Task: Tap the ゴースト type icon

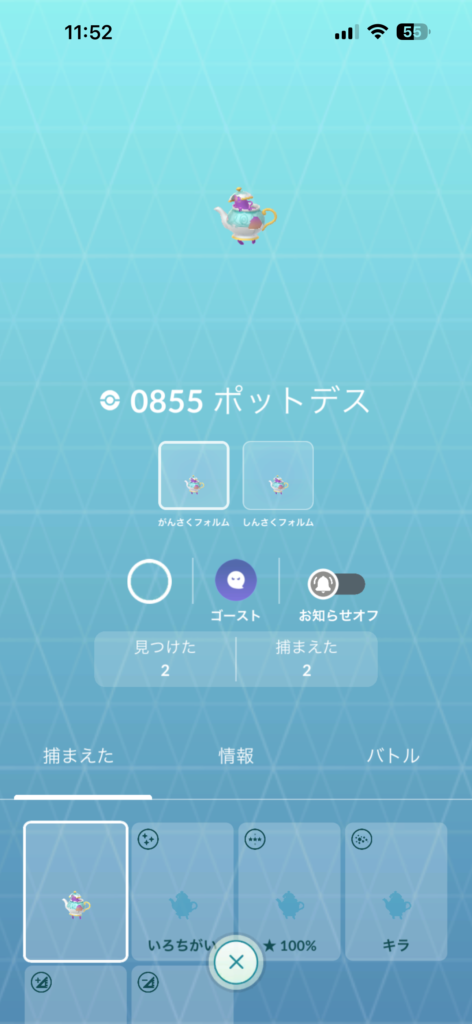Action: [x=236, y=581]
